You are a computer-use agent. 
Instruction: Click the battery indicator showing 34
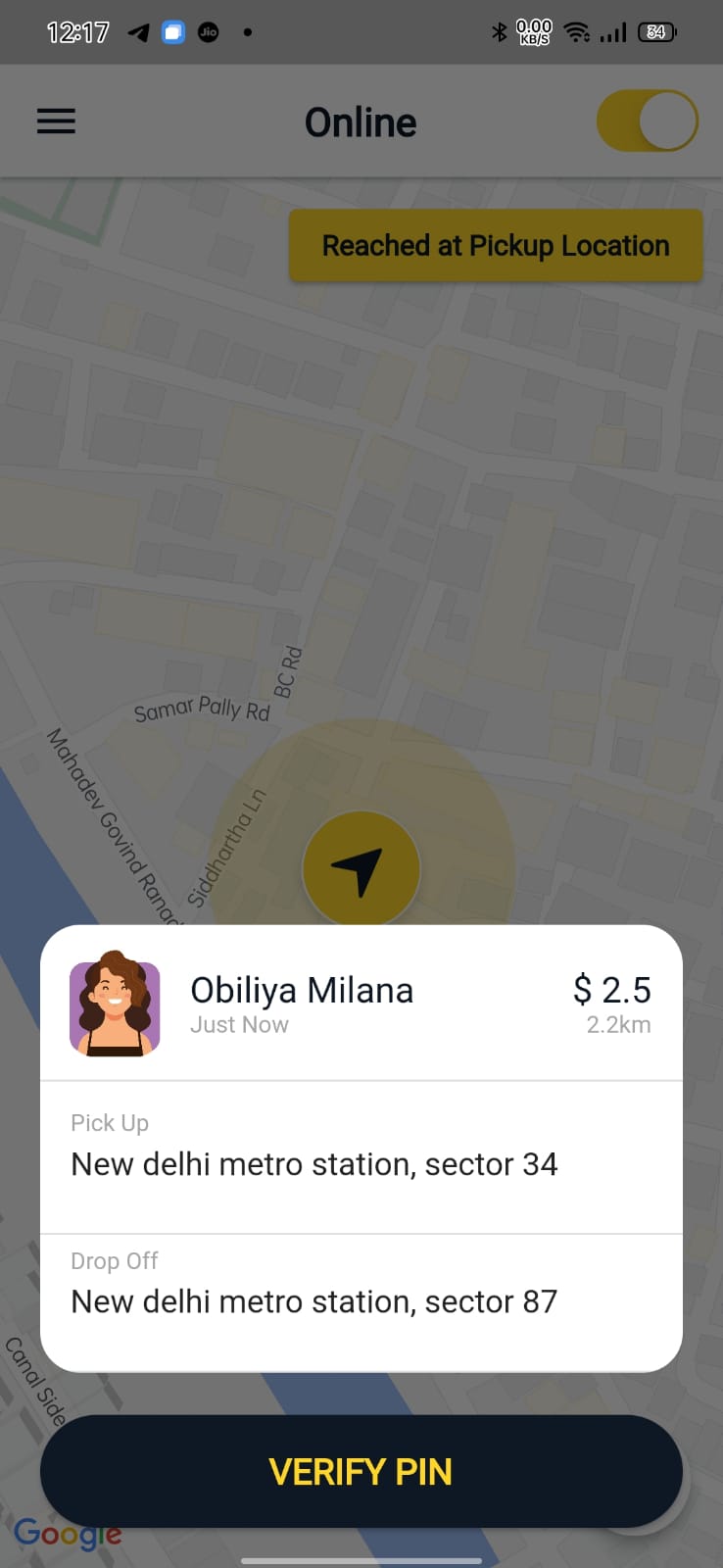(655, 31)
